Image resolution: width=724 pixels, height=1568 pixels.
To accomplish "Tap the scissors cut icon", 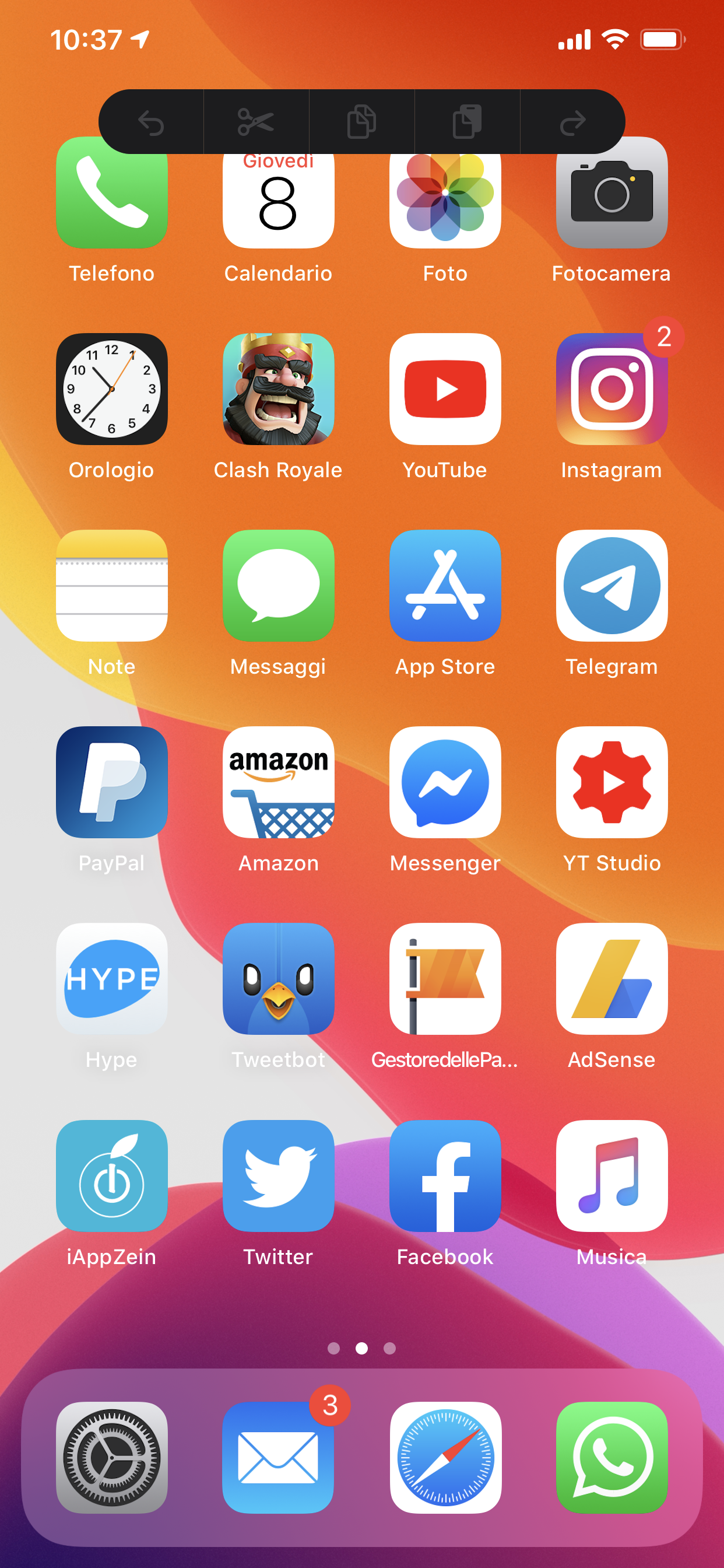I will [x=256, y=122].
